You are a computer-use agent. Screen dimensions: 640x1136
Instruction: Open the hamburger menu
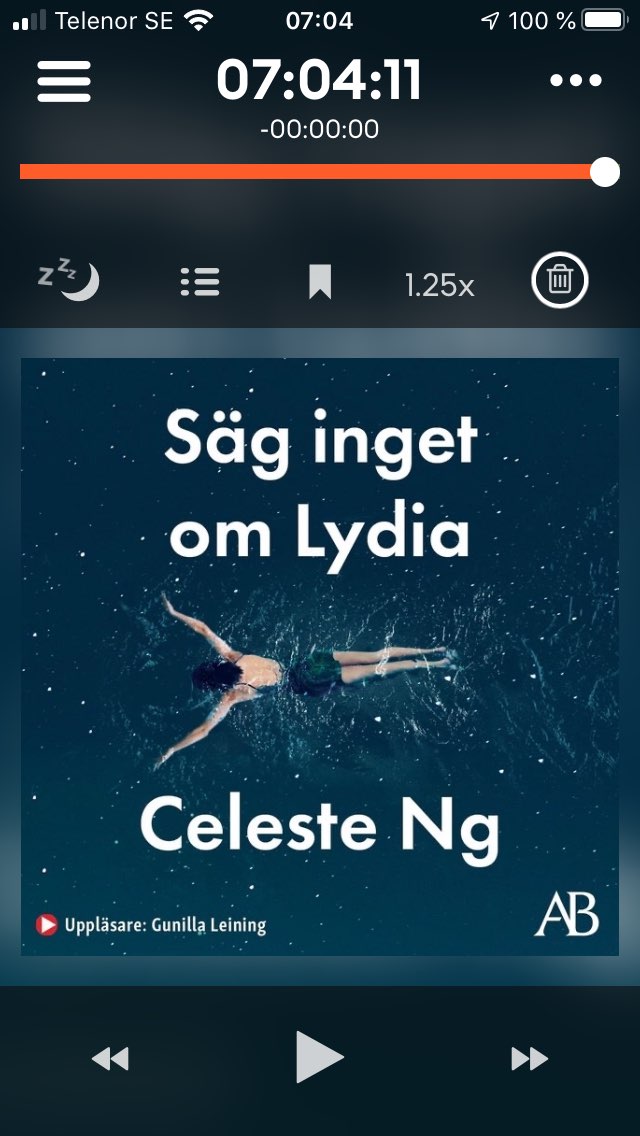tap(64, 81)
